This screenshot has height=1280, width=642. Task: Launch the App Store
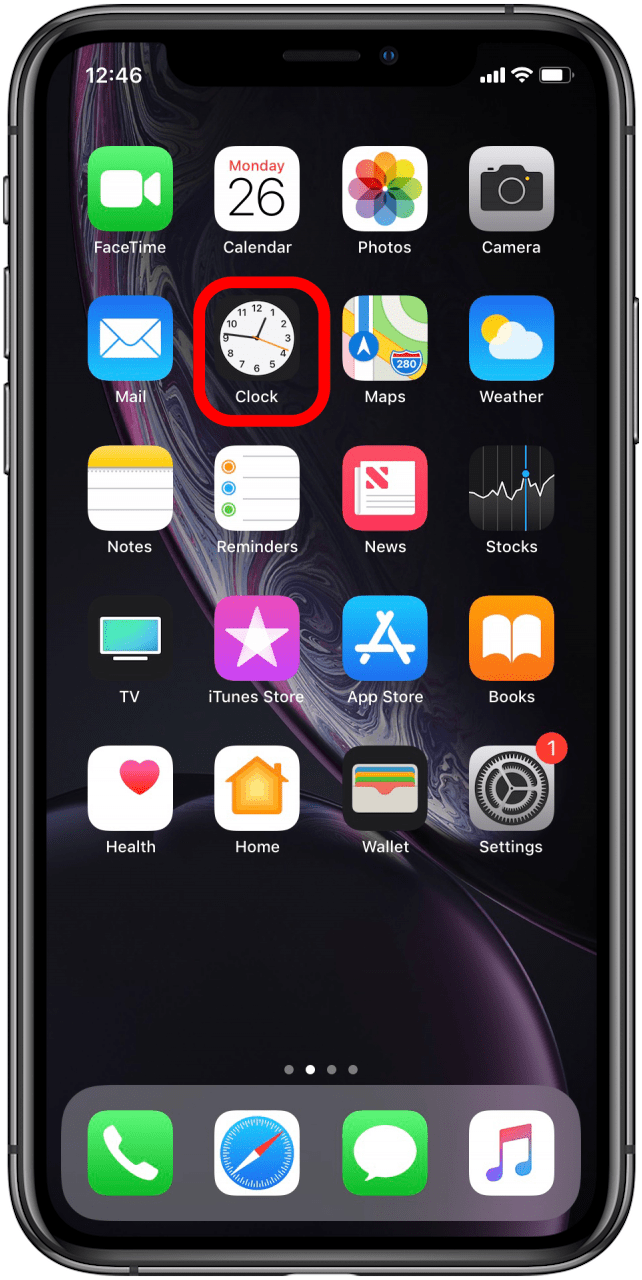click(x=385, y=638)
